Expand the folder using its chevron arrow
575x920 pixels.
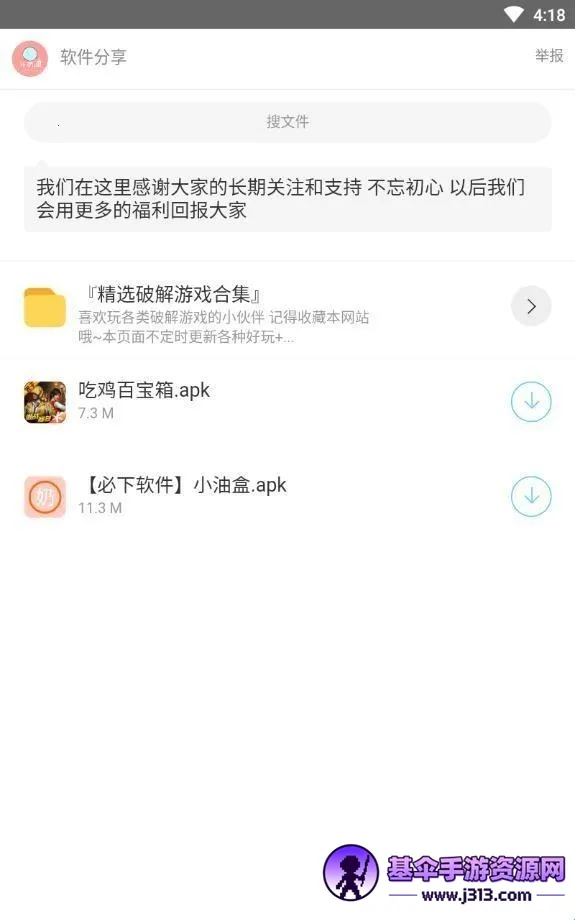pos(531,306)
